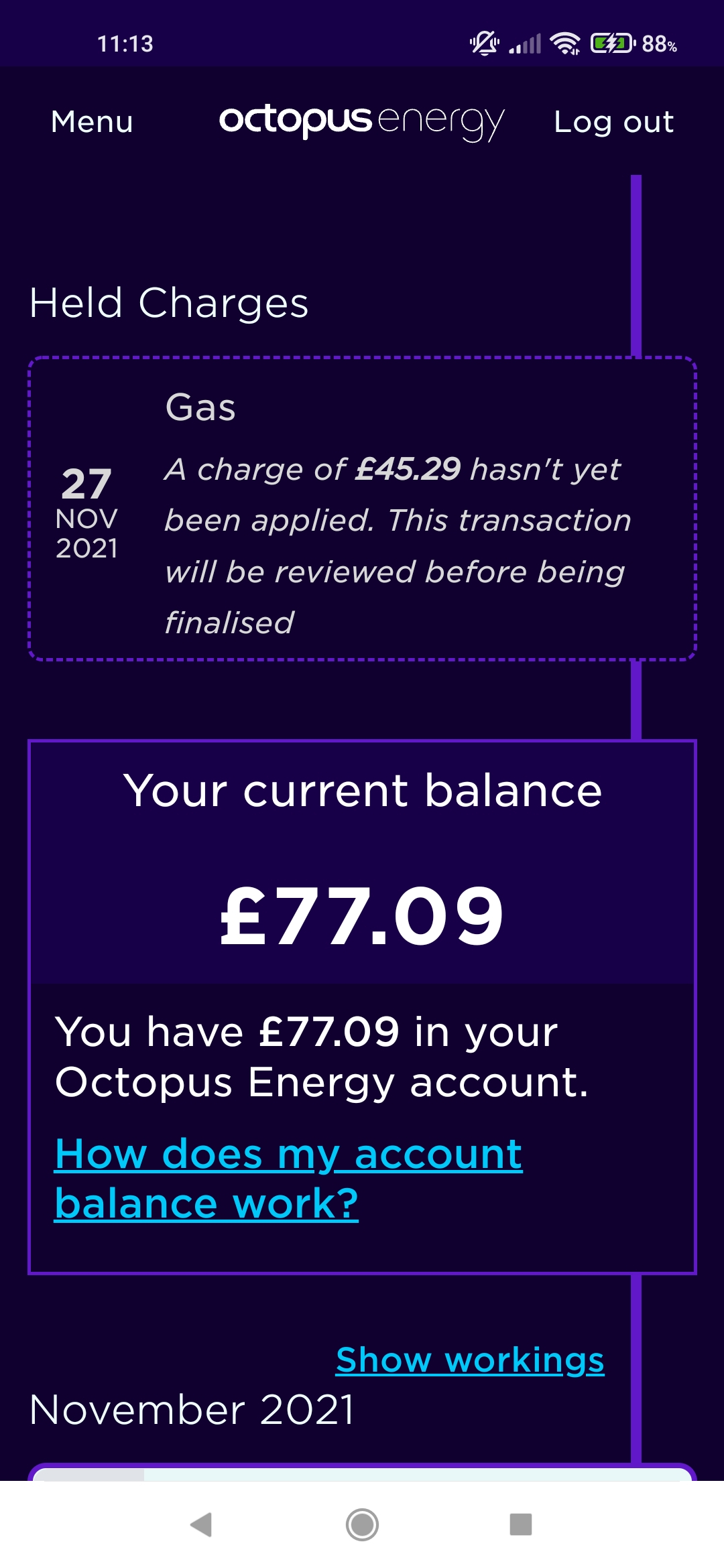Open the Octopus Energy logo home link
724x1568 pixels.
(x=362, y=122)
